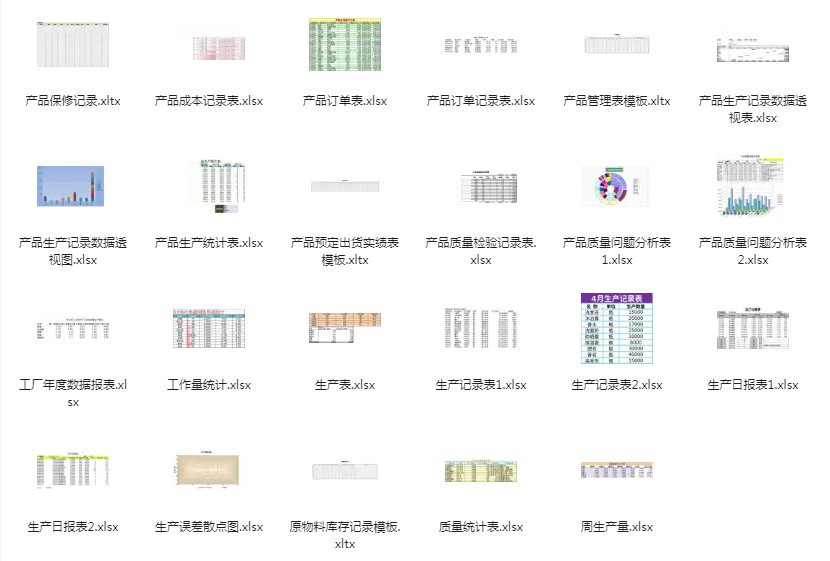The width and height of the screenshot is (830, 561).
Task: Open 产品管理表模板.xltx template
Action: click(617, 46)
